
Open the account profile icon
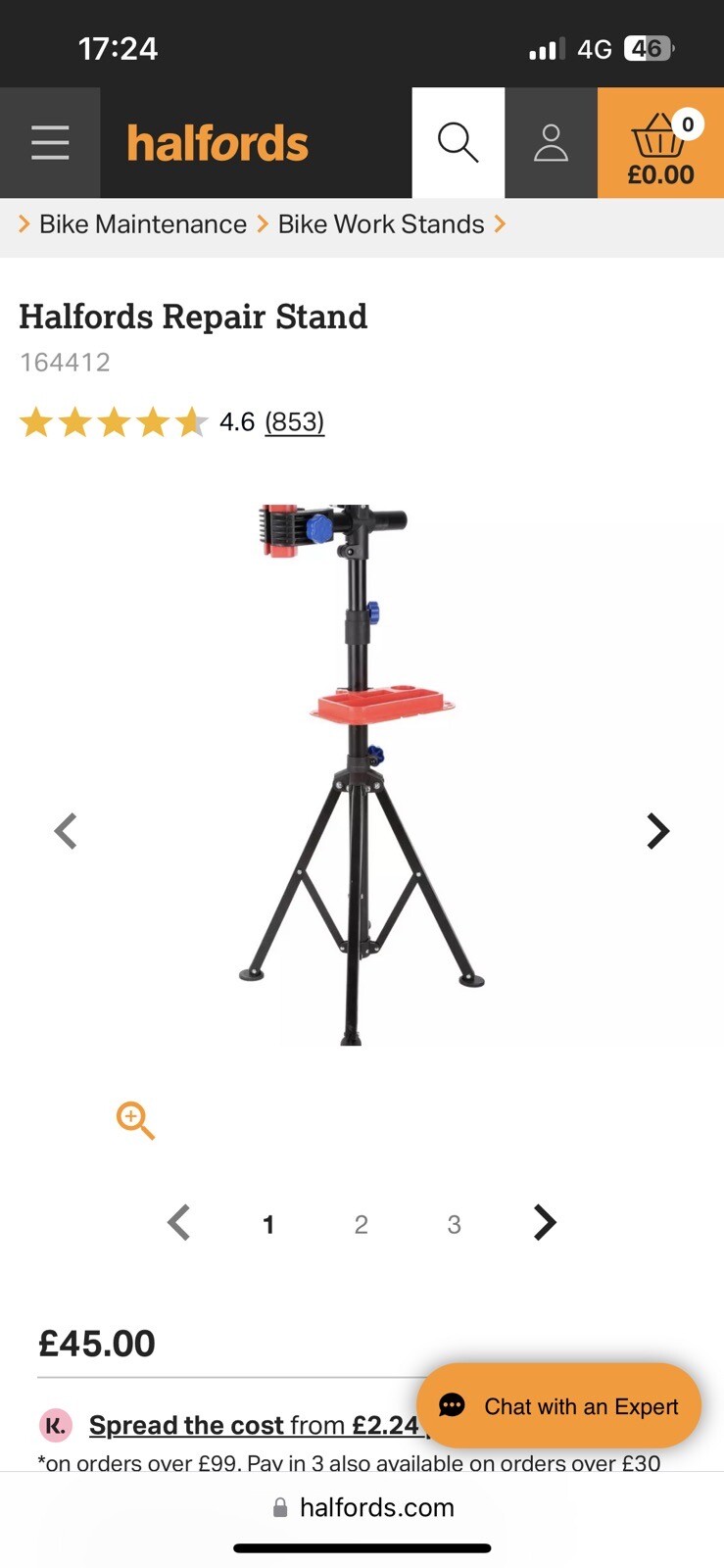click(551, 143)
